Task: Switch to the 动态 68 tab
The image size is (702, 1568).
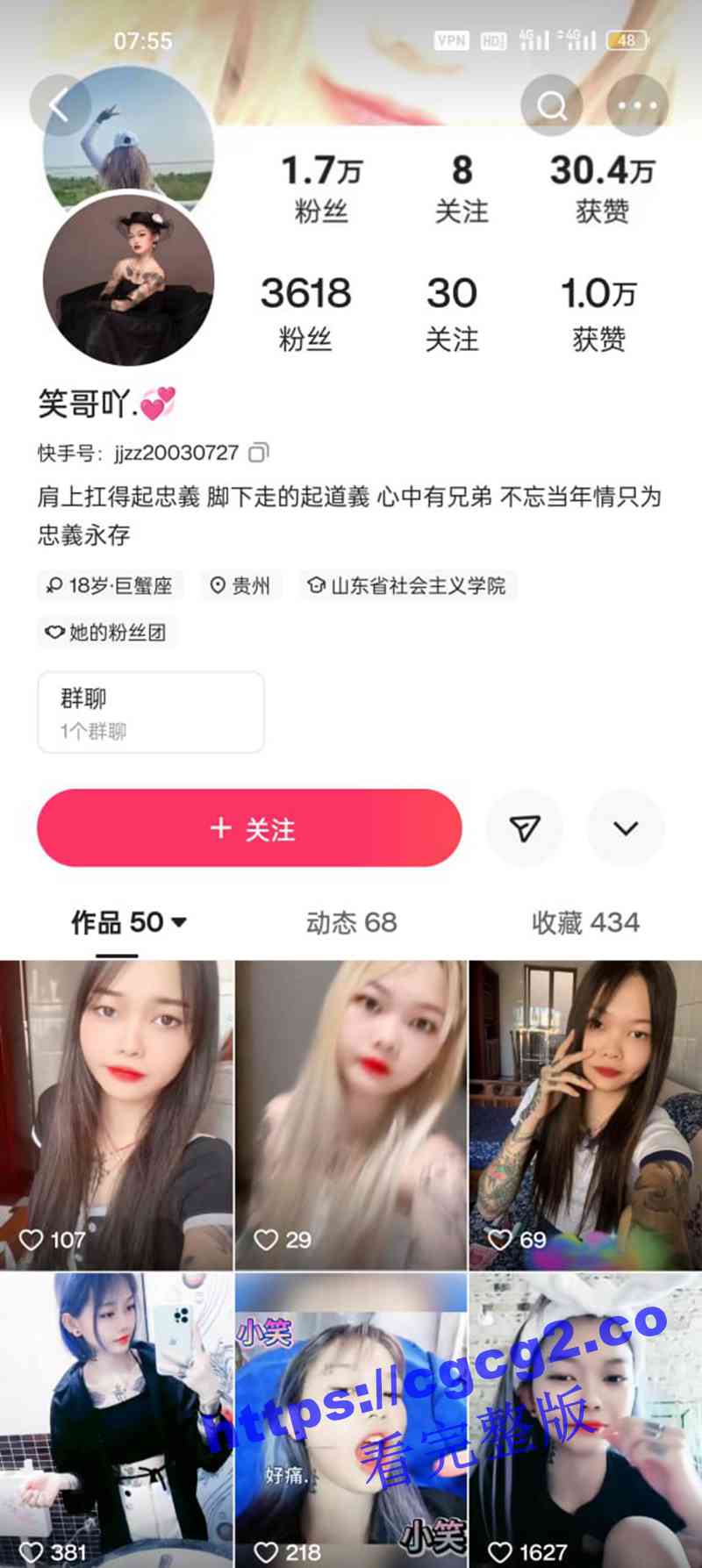Action: (x=351, y=922)
